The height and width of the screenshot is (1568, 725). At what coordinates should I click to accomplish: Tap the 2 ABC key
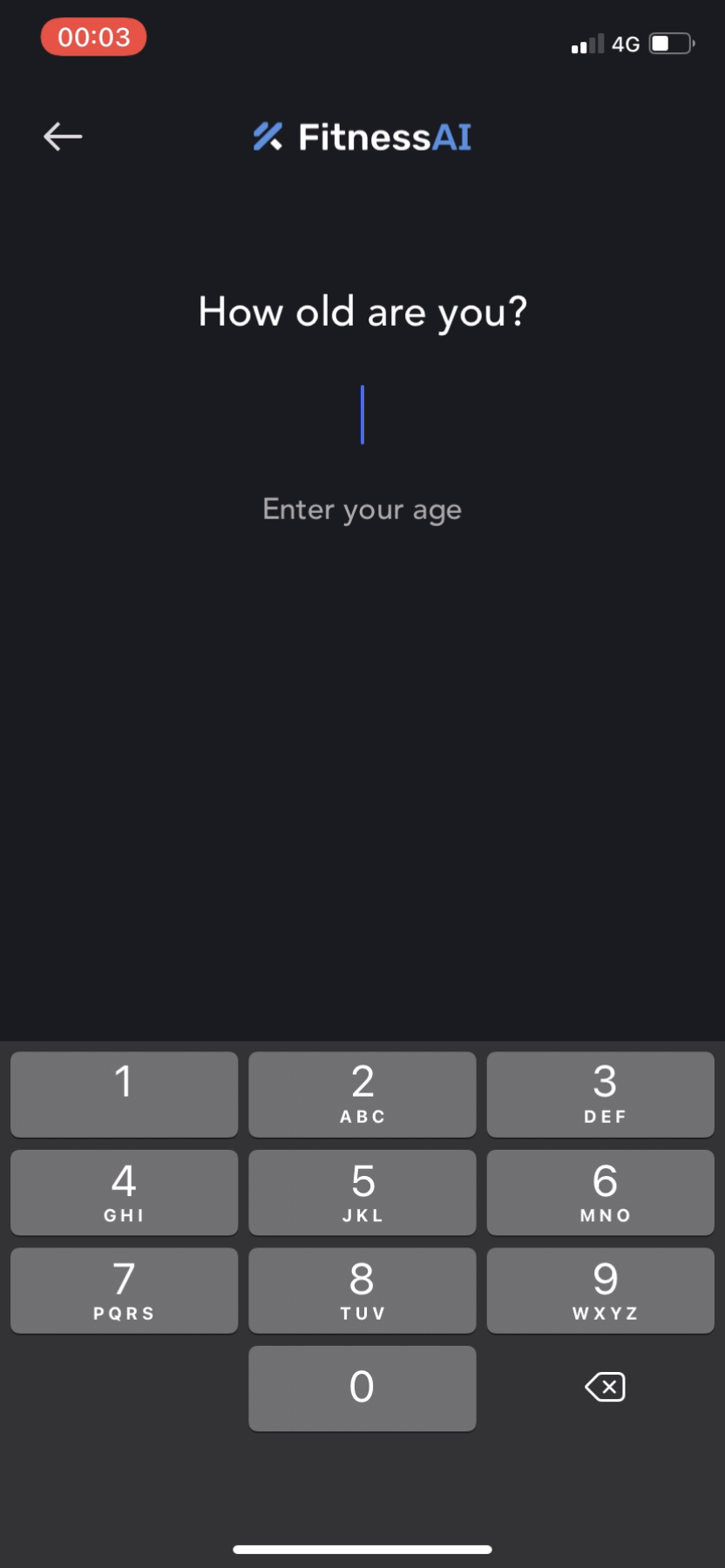[x=362, y=1094]
